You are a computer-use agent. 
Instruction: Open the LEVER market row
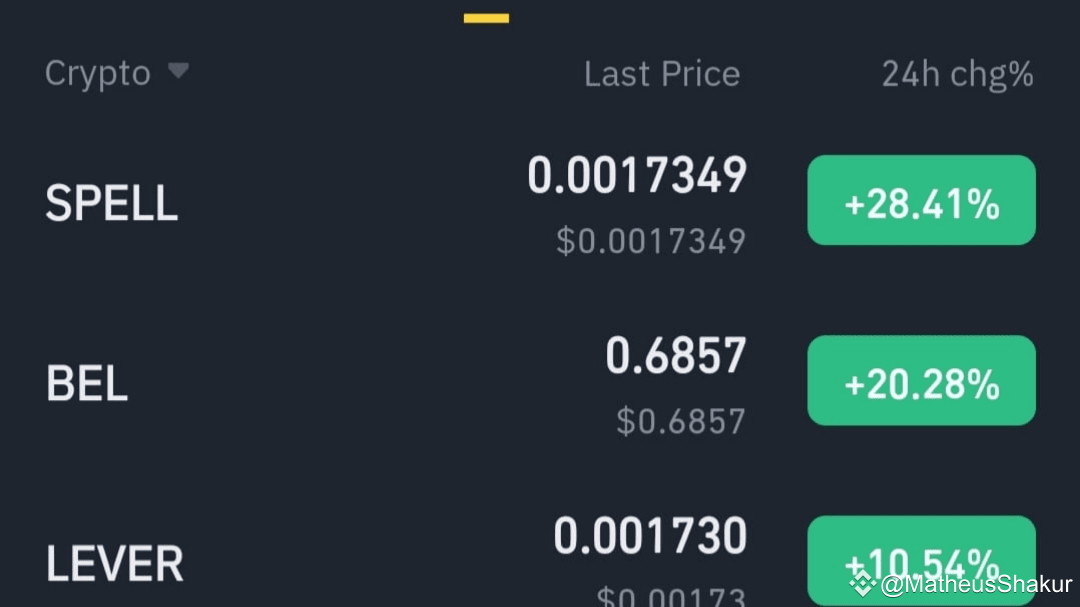(x=115, y=564)
